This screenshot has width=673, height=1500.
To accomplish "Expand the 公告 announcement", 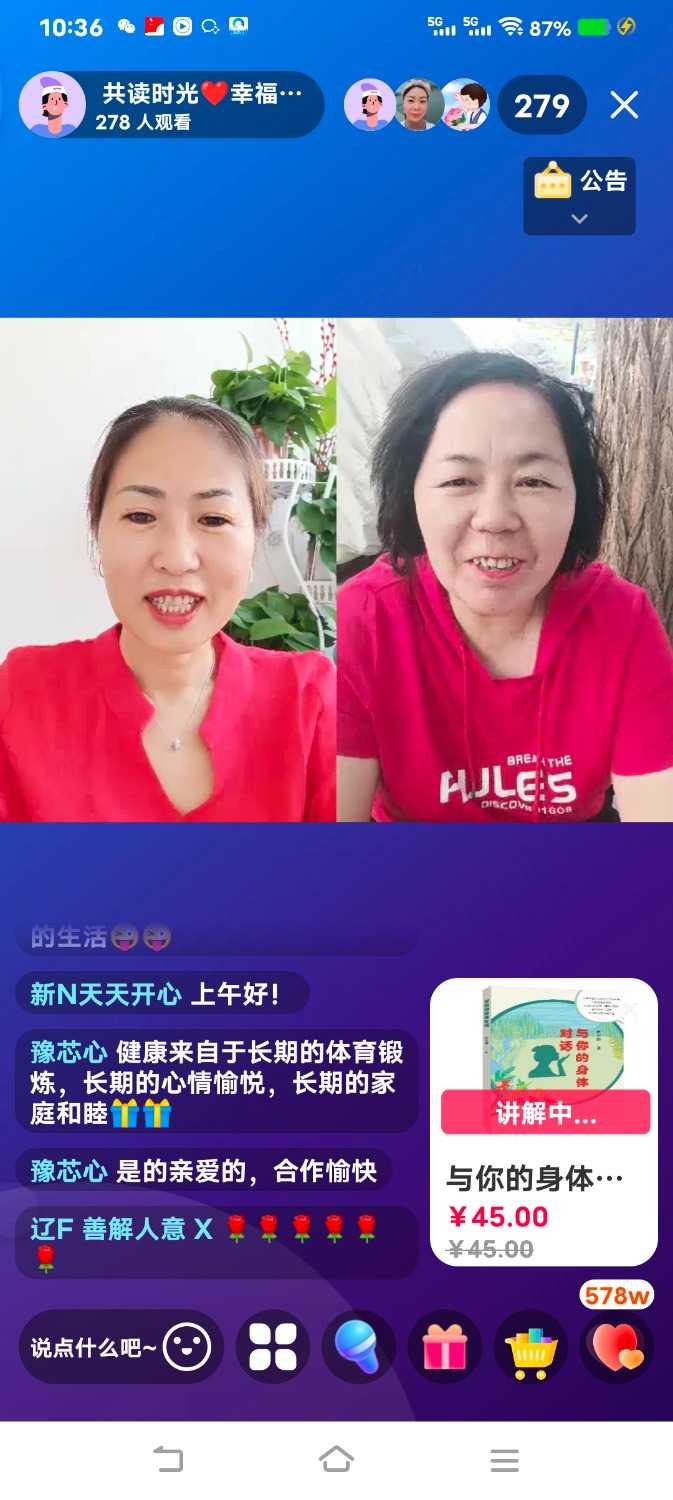I will tap(579, 196).
